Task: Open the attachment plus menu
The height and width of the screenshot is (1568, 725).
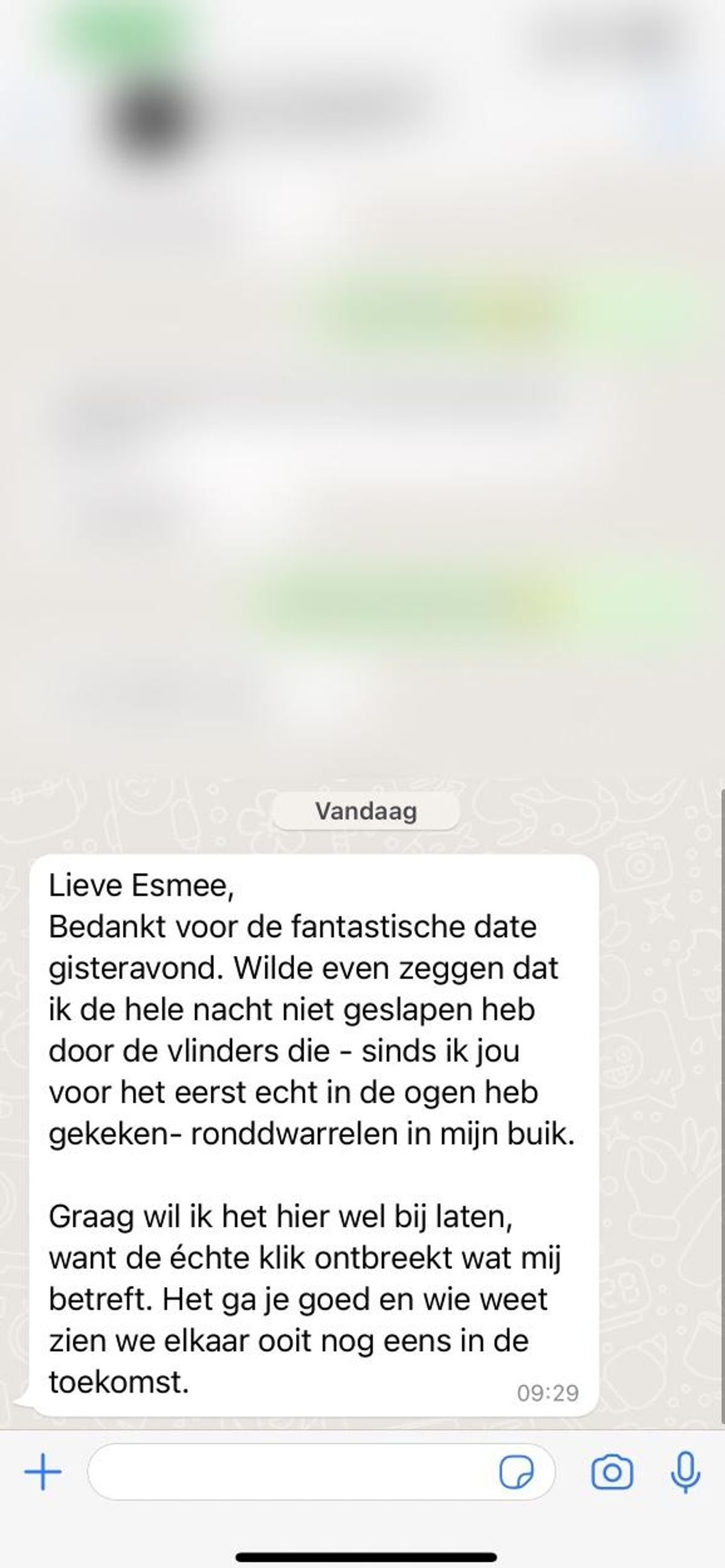Action: (43, 1472)
